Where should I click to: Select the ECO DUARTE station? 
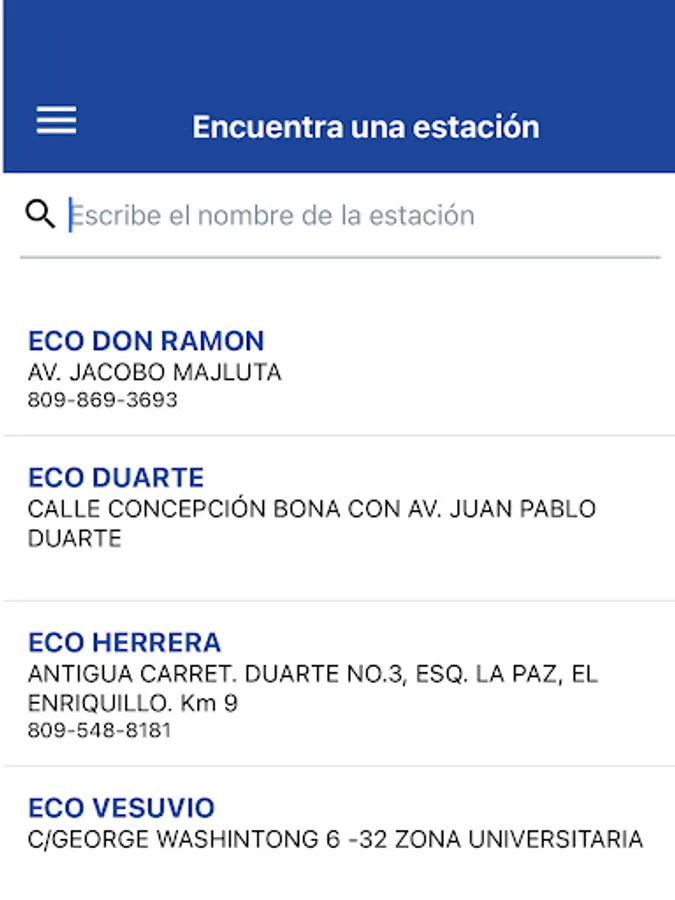pos(116,477)
